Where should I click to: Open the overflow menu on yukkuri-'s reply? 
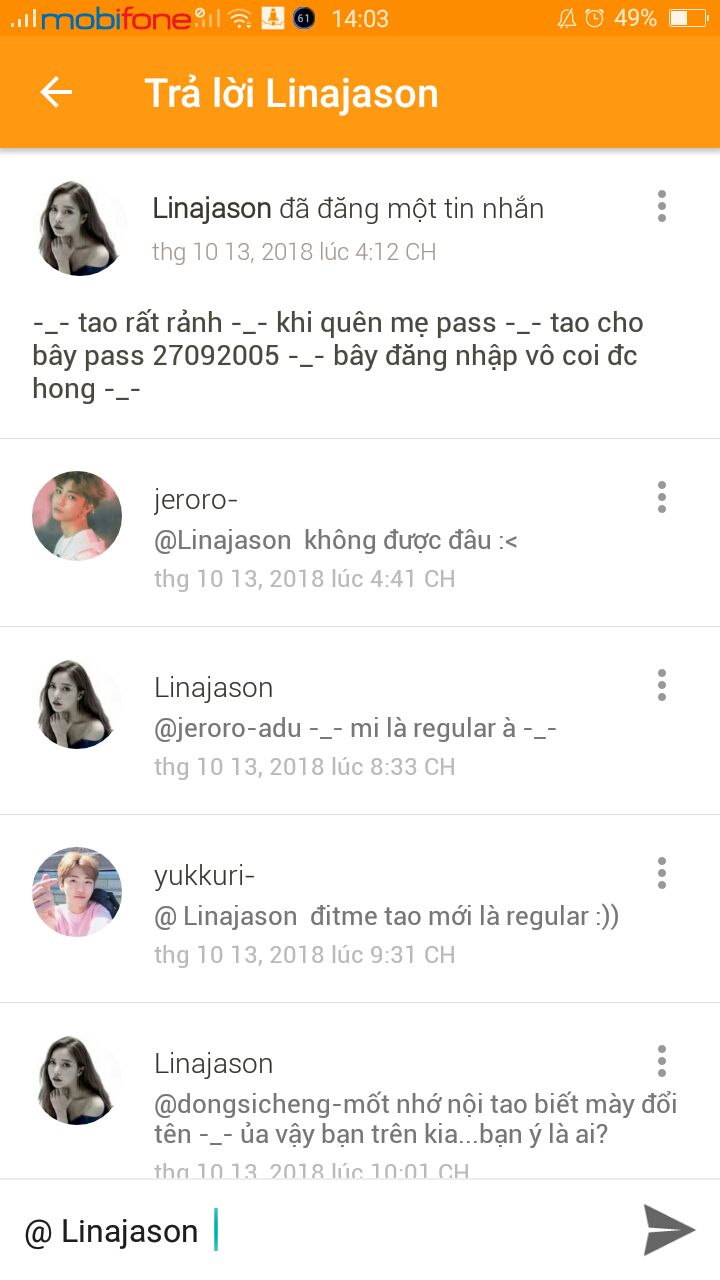point(661,873)
